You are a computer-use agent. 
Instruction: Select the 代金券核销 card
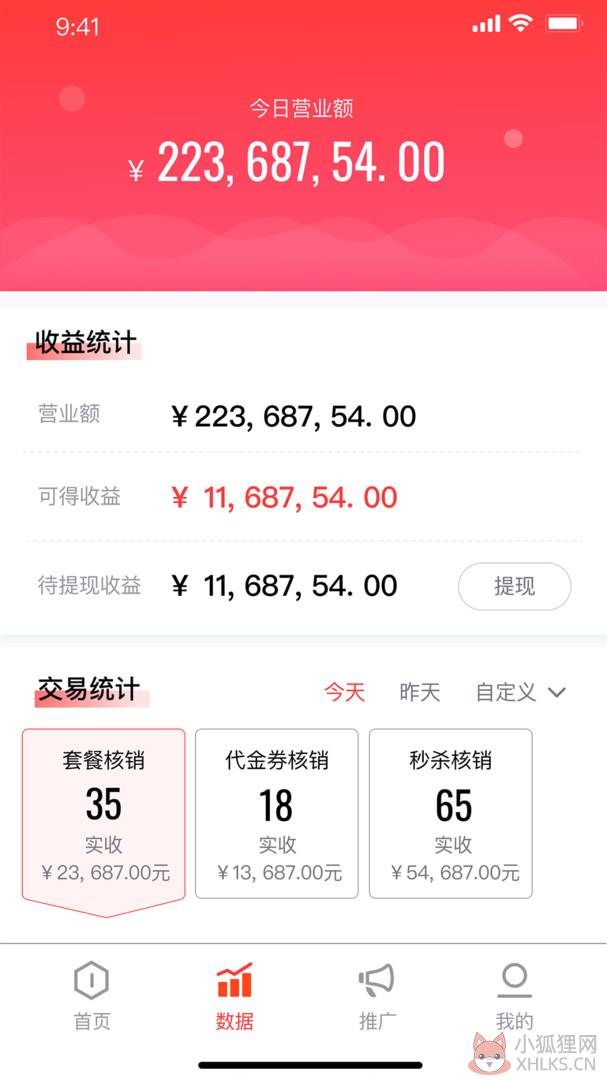tap(276, 813)
